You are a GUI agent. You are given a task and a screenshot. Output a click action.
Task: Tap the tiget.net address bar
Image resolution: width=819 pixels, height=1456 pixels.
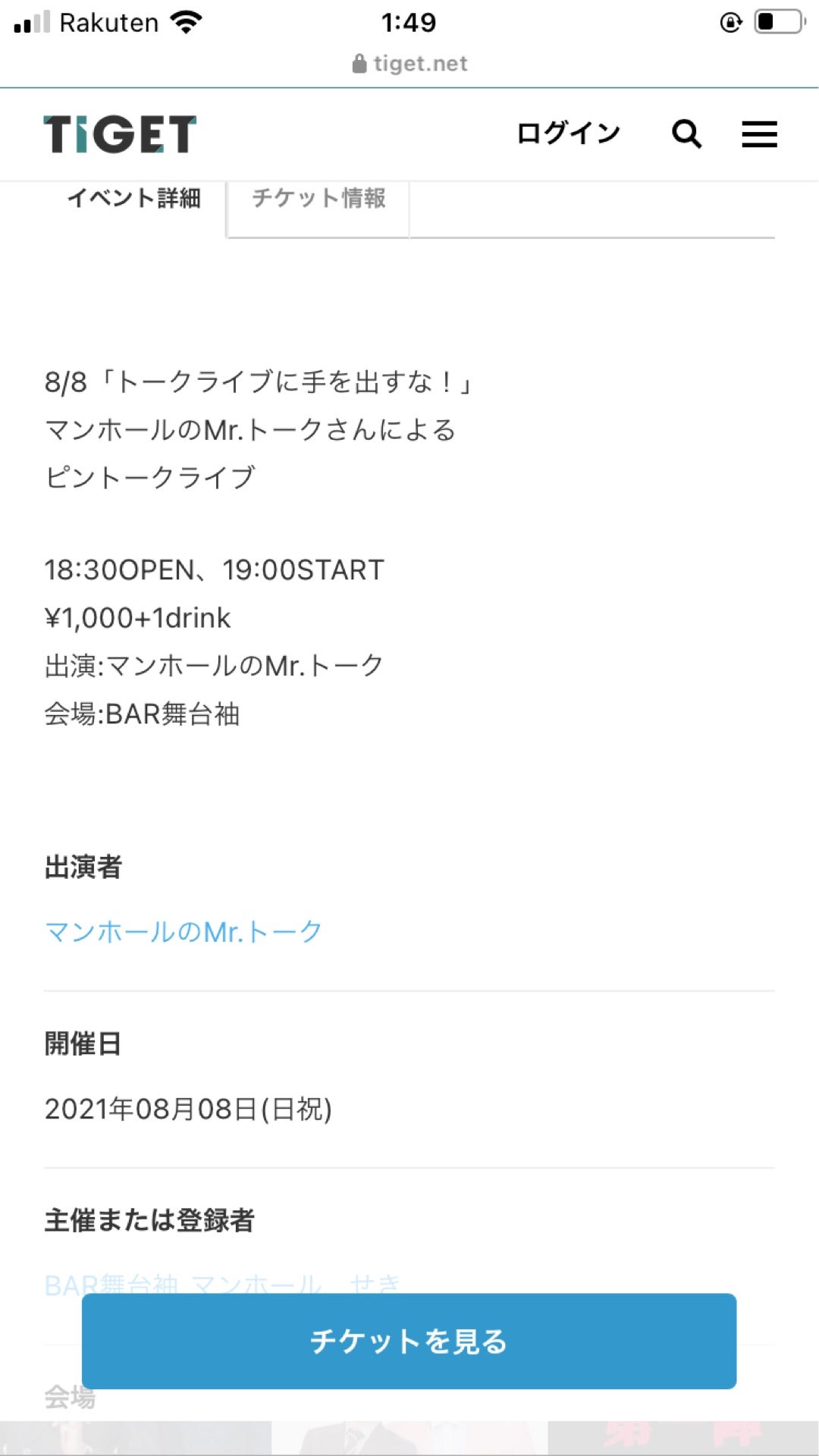tap(409, 64)
